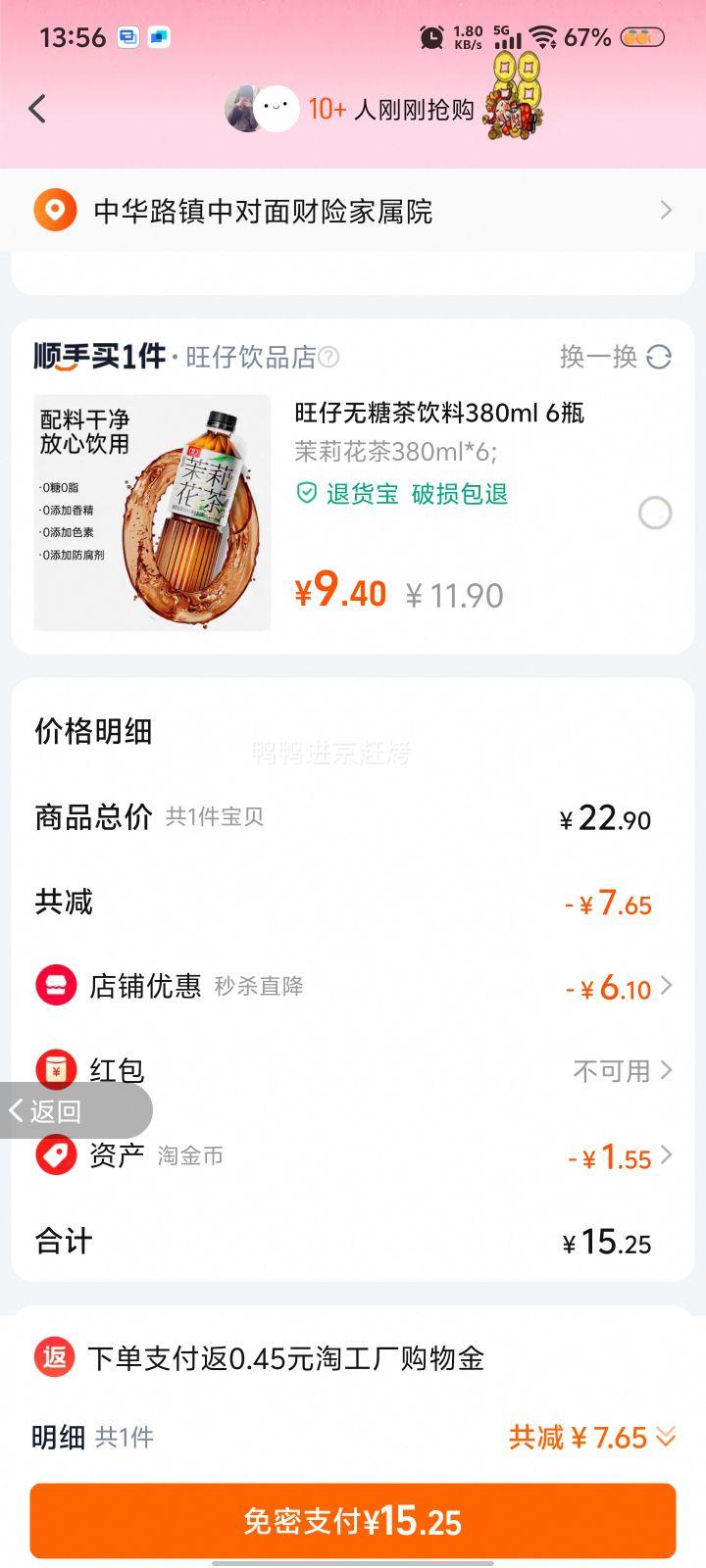Click the 店铺优惠 coupon icon

tap(57, 987)
